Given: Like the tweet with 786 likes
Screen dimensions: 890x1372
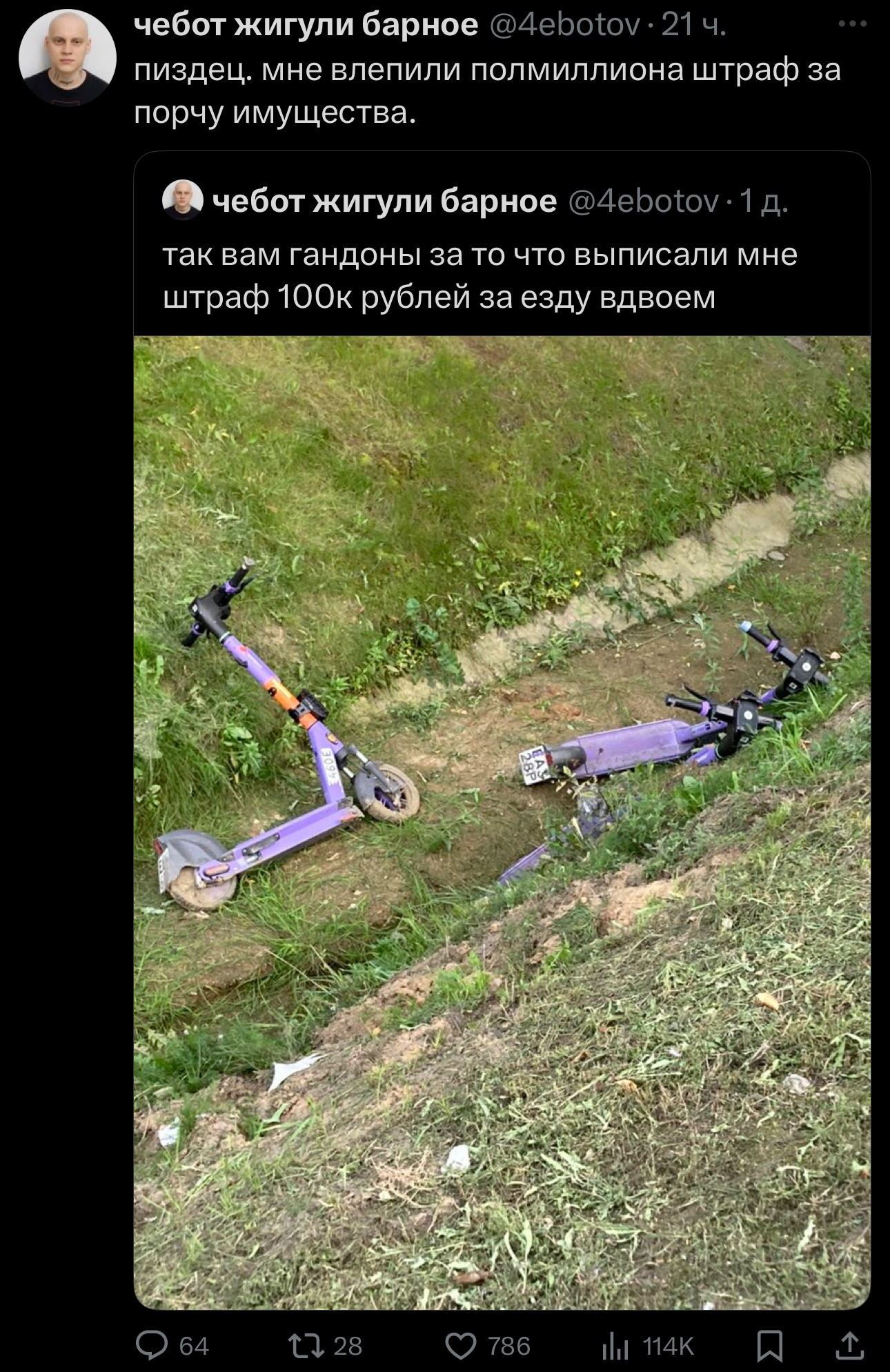Looking at the screenshot, I should [460, 1345].
